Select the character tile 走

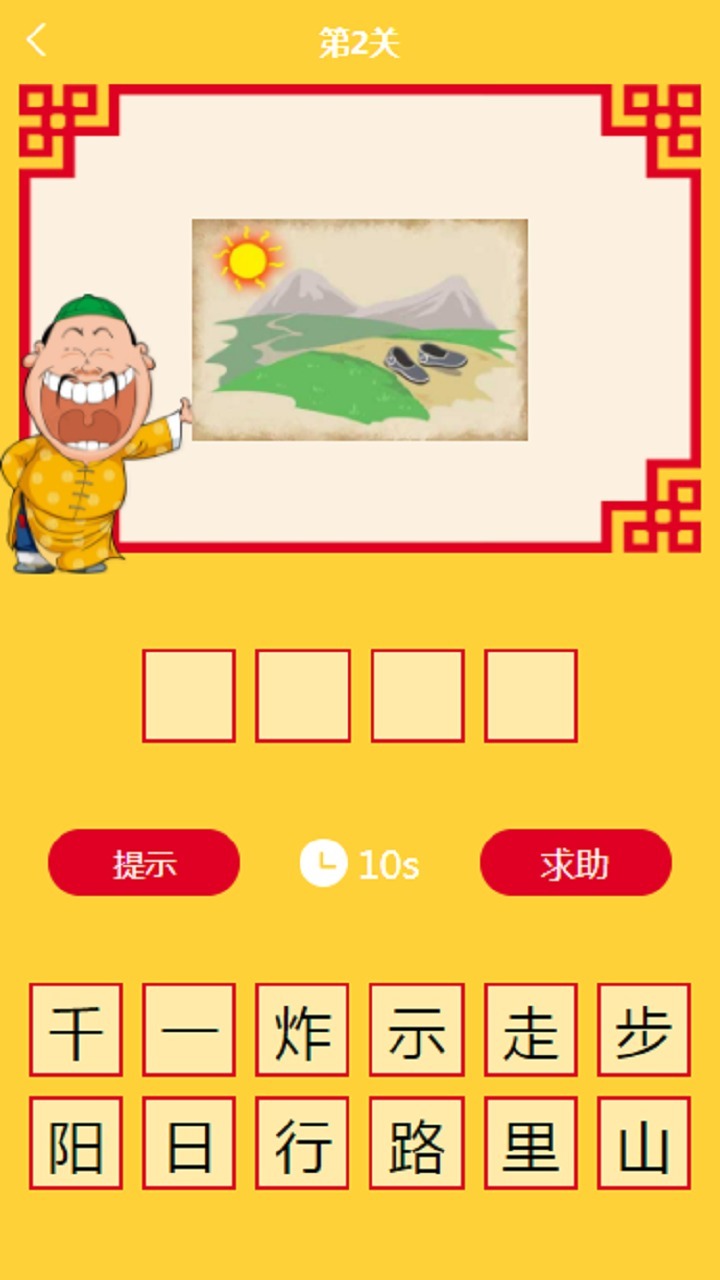tap(529, 1030)
